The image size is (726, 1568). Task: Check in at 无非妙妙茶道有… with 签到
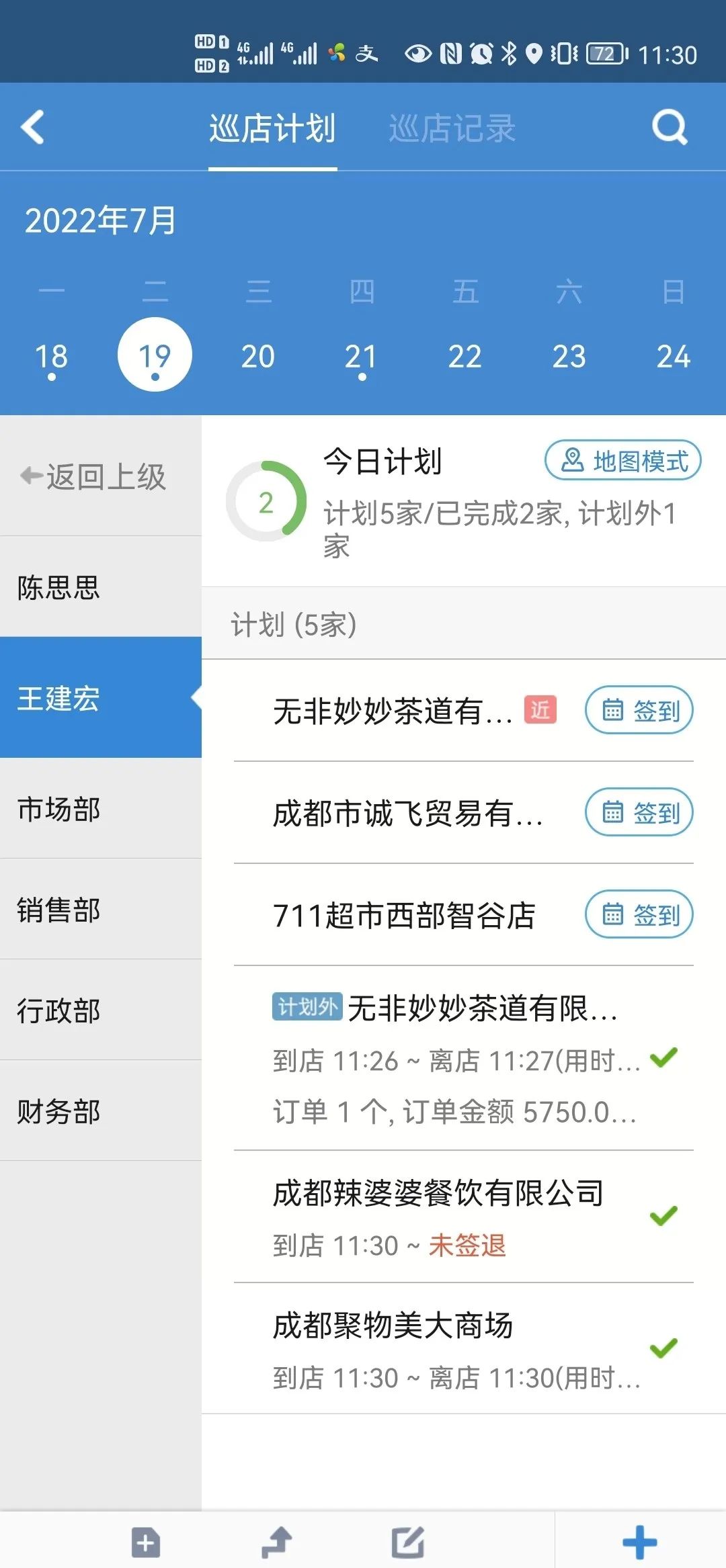tap(639, 710)
